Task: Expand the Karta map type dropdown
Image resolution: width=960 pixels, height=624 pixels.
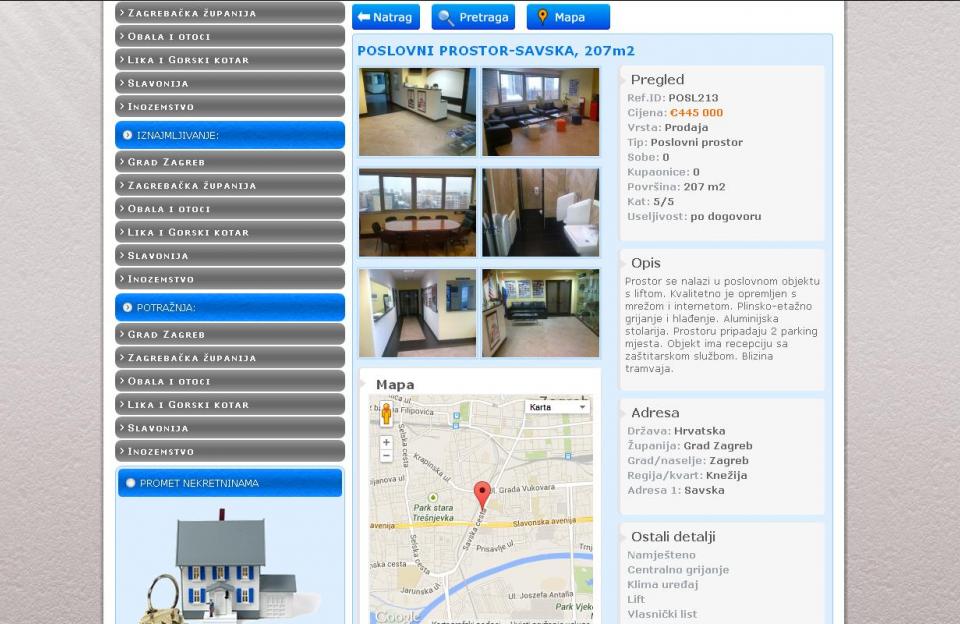Action: (x=557, y=407)
